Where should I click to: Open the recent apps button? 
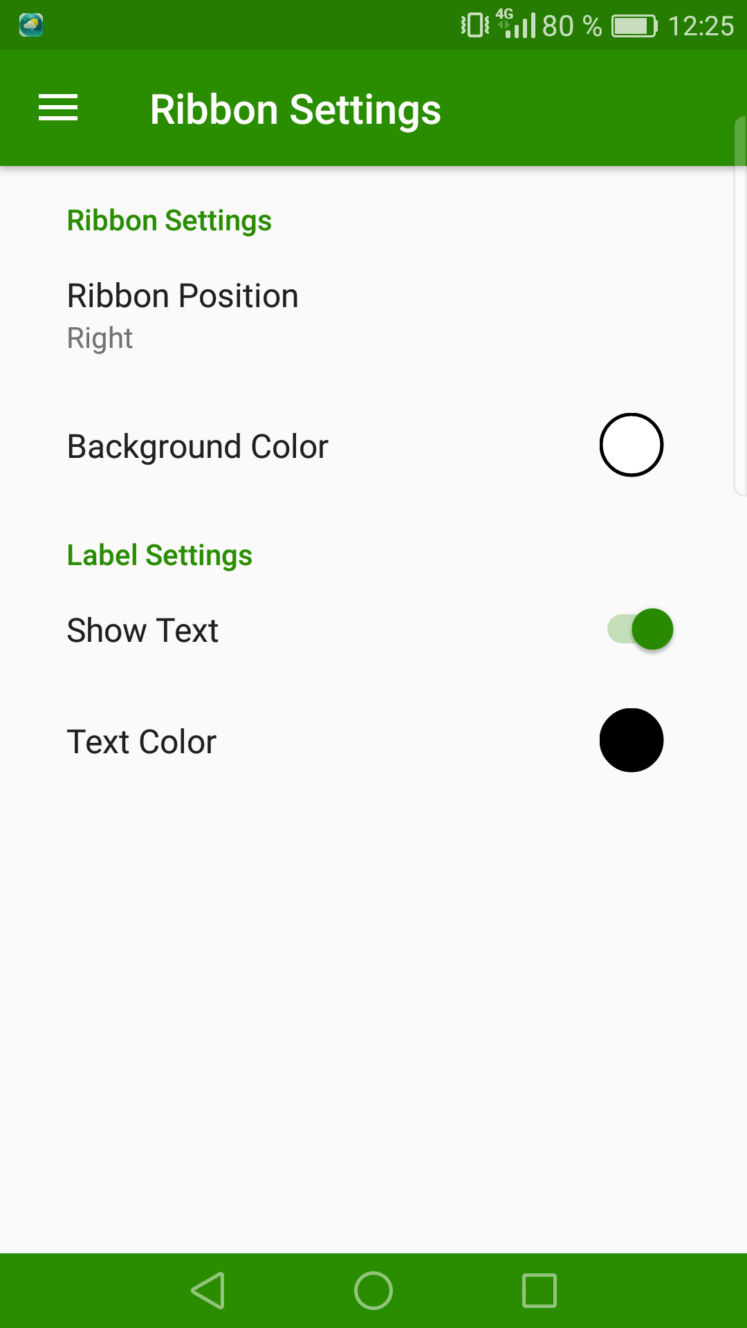[539, 1290]
